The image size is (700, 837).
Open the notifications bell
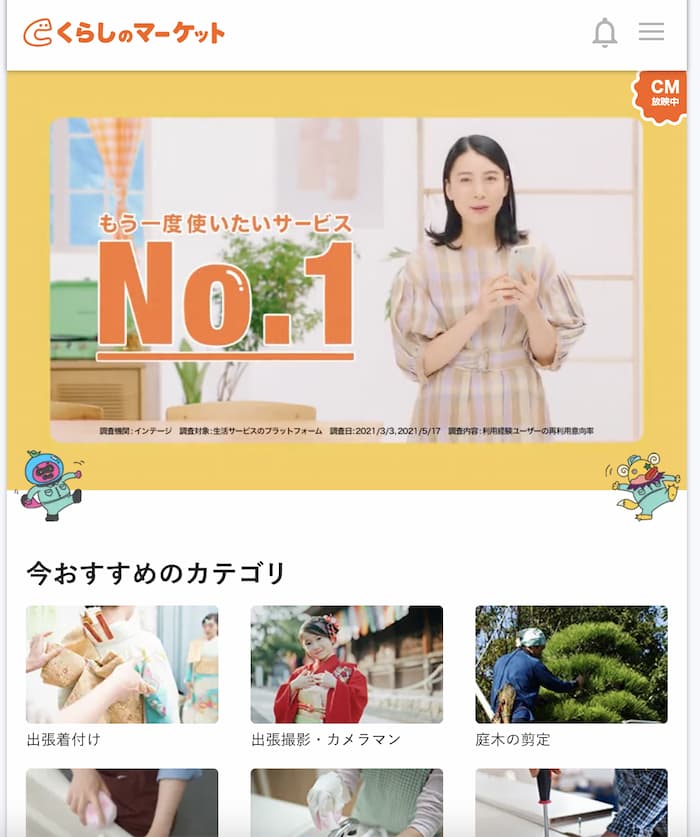click(x=604, y=33)
